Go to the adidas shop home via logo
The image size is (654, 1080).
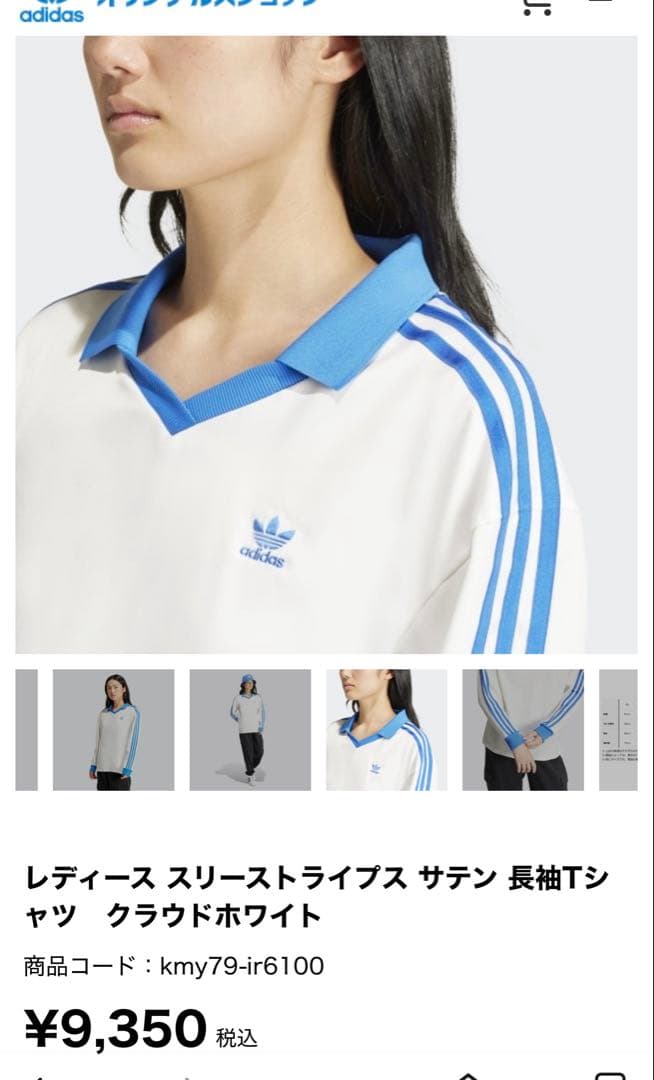point(51,10)
